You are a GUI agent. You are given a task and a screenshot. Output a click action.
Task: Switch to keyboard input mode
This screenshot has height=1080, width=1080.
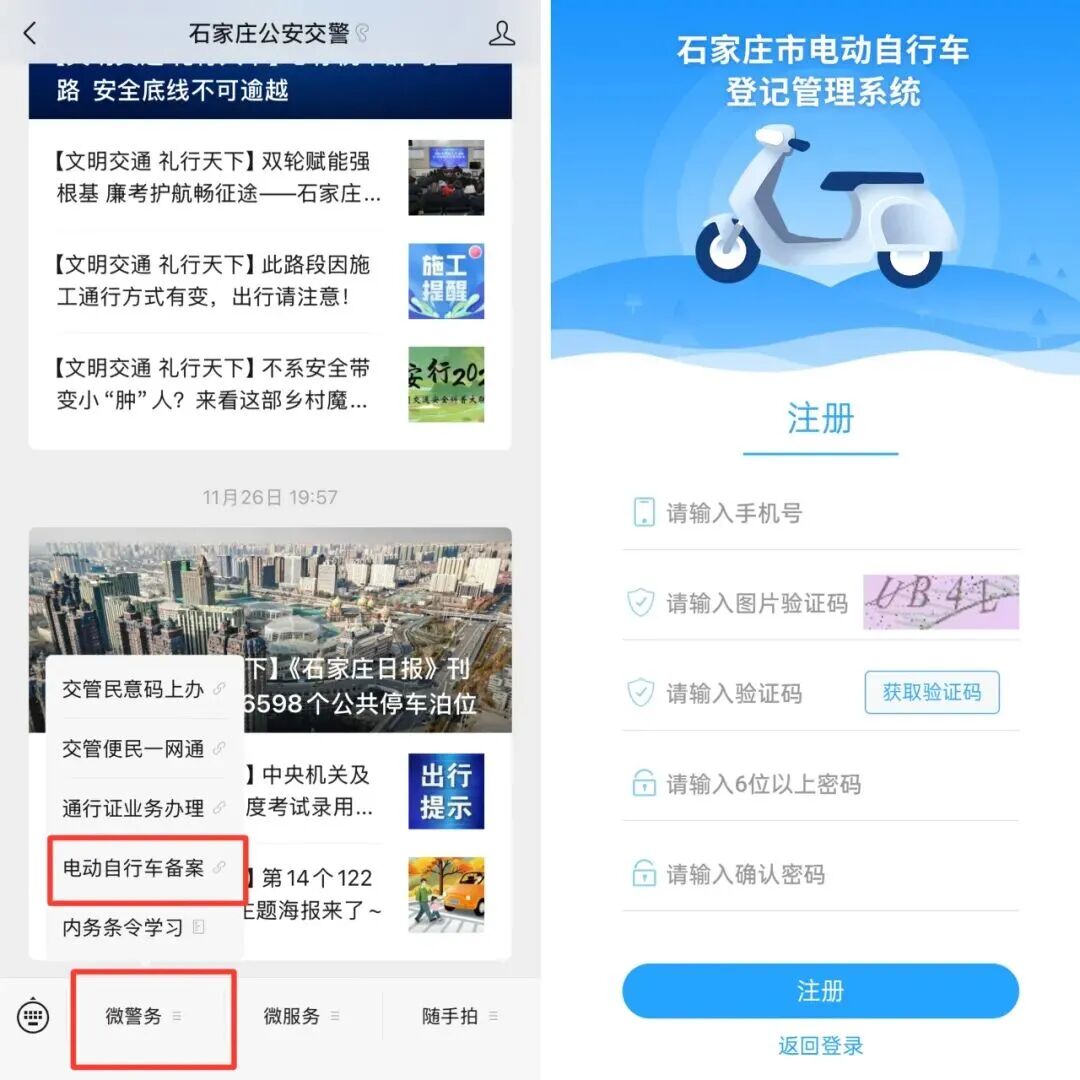[x=33, y=1016]
